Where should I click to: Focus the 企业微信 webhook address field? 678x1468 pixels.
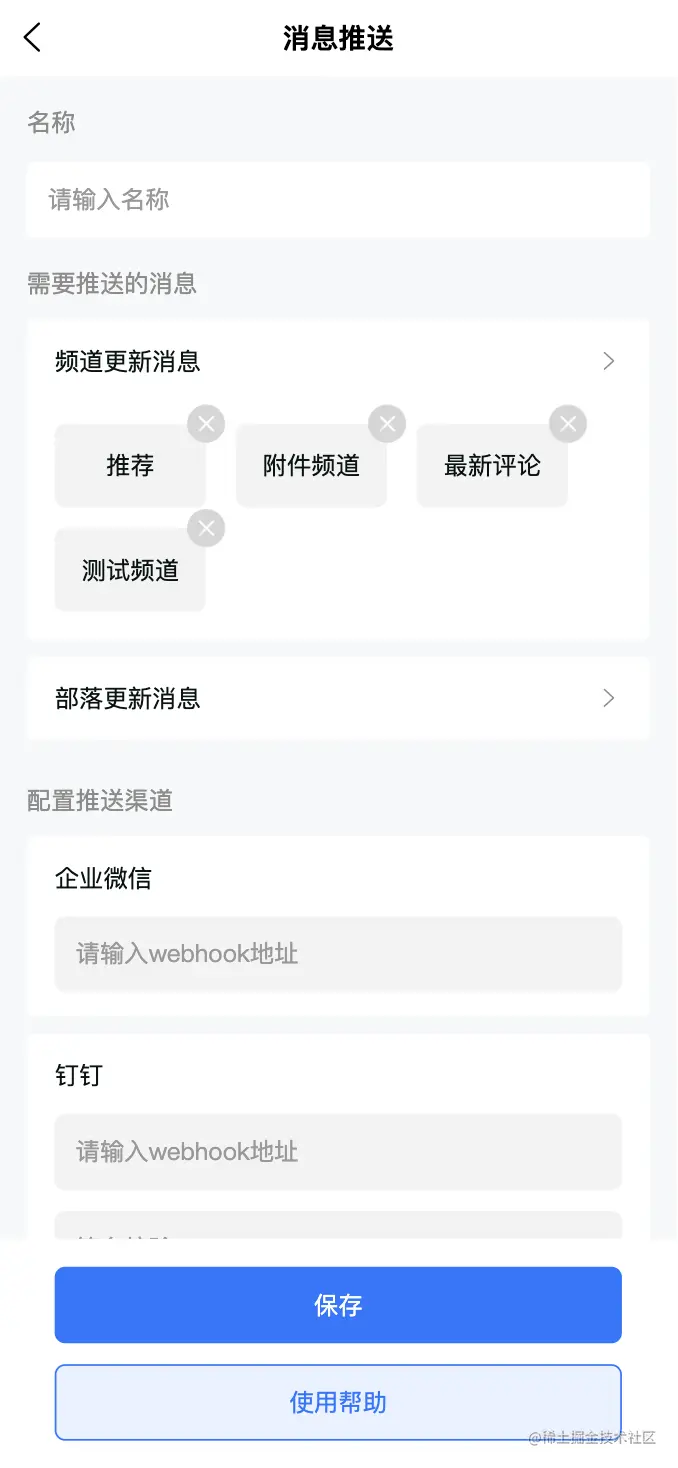338,954
